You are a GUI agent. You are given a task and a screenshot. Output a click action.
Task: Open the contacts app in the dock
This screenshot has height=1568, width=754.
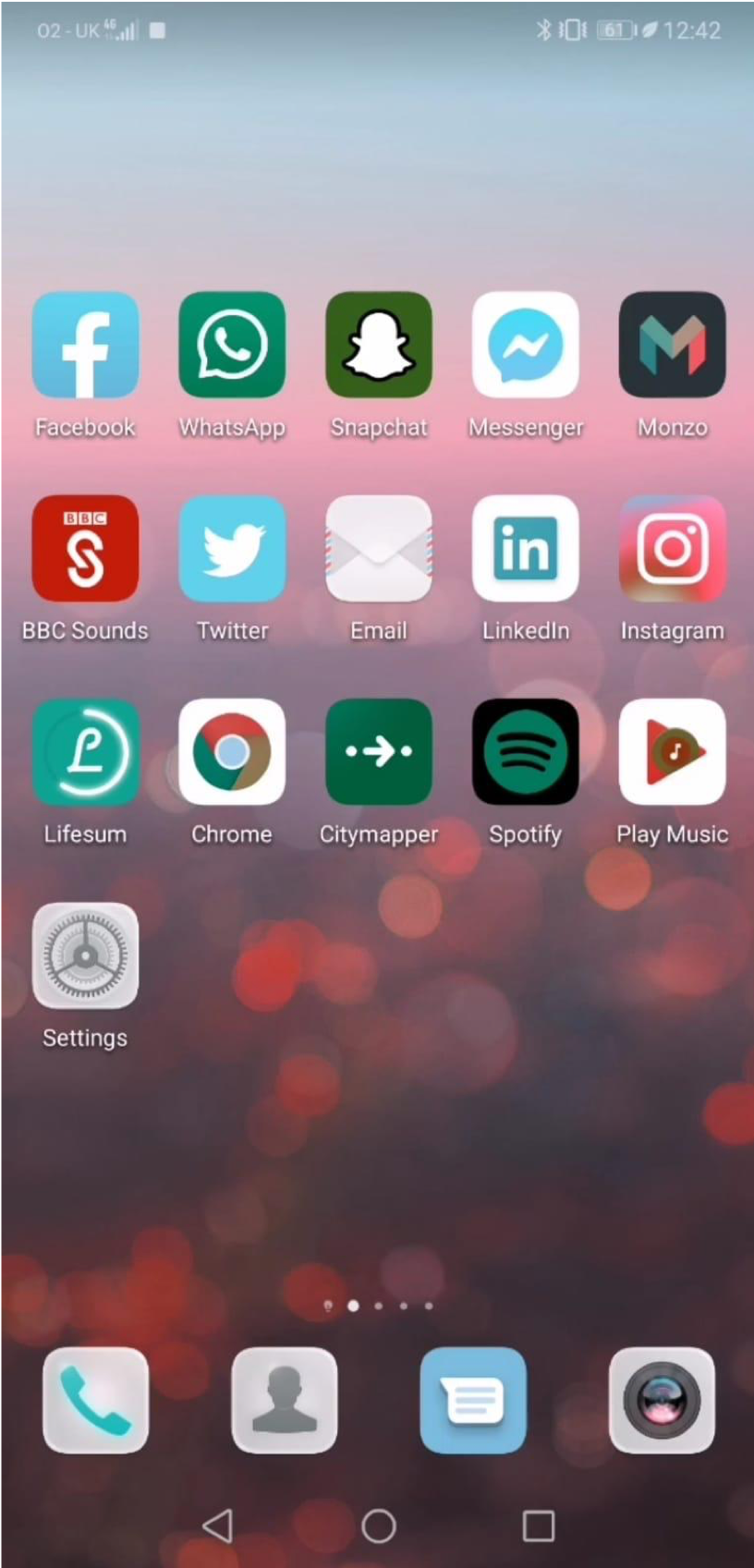(x=284, y=1400)
